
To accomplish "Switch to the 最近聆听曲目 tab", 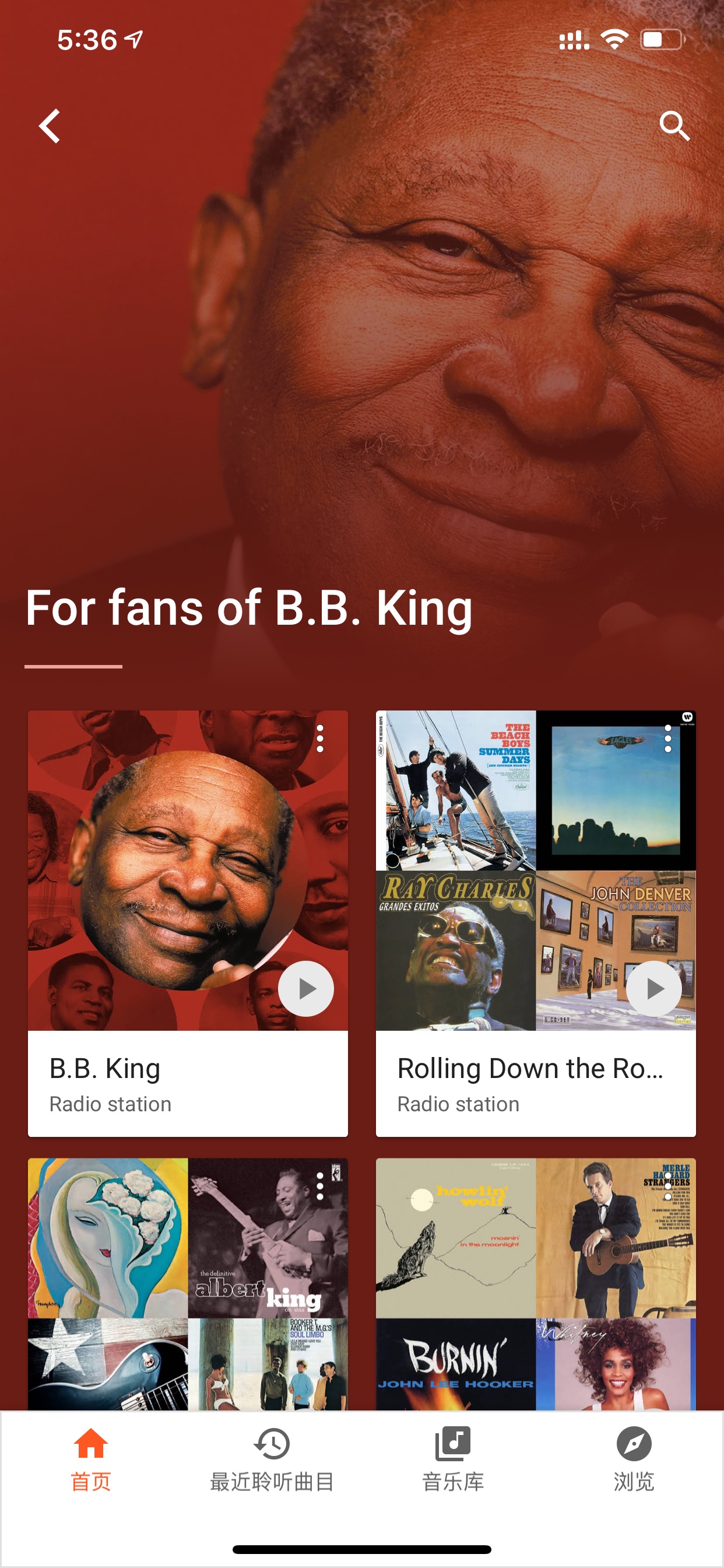I will tap(271, 1459).
